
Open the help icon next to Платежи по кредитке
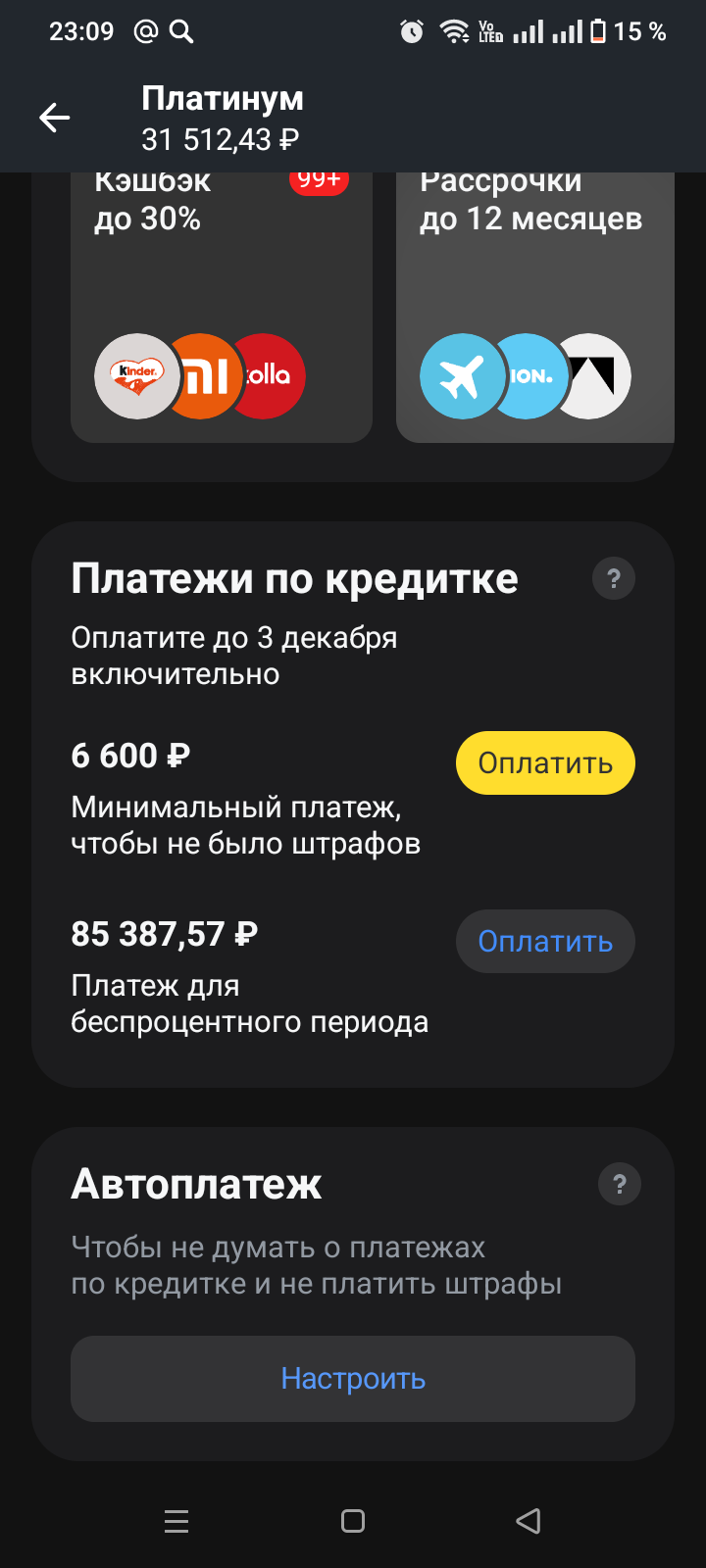point(613,578)
